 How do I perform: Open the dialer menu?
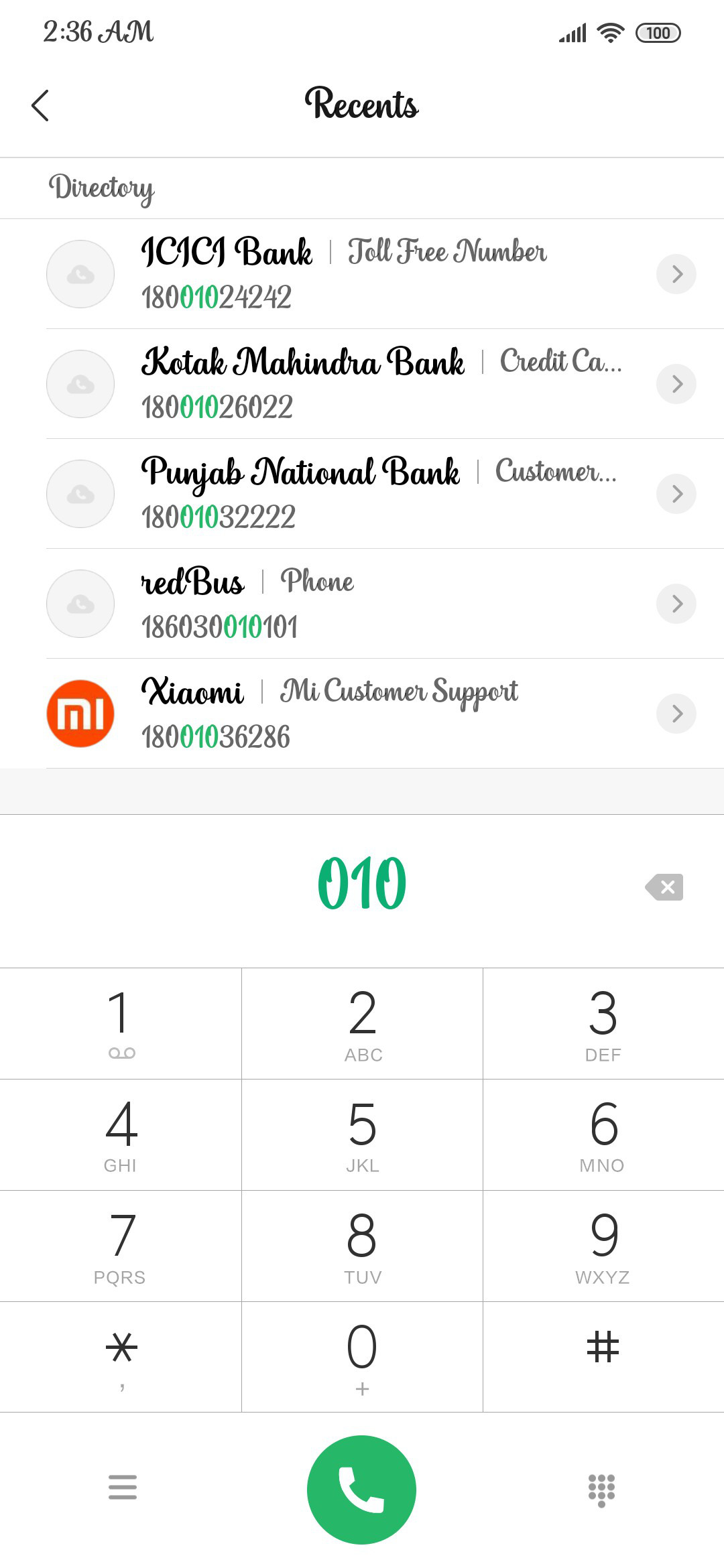pyautogui.click(x=123, y=1487)
